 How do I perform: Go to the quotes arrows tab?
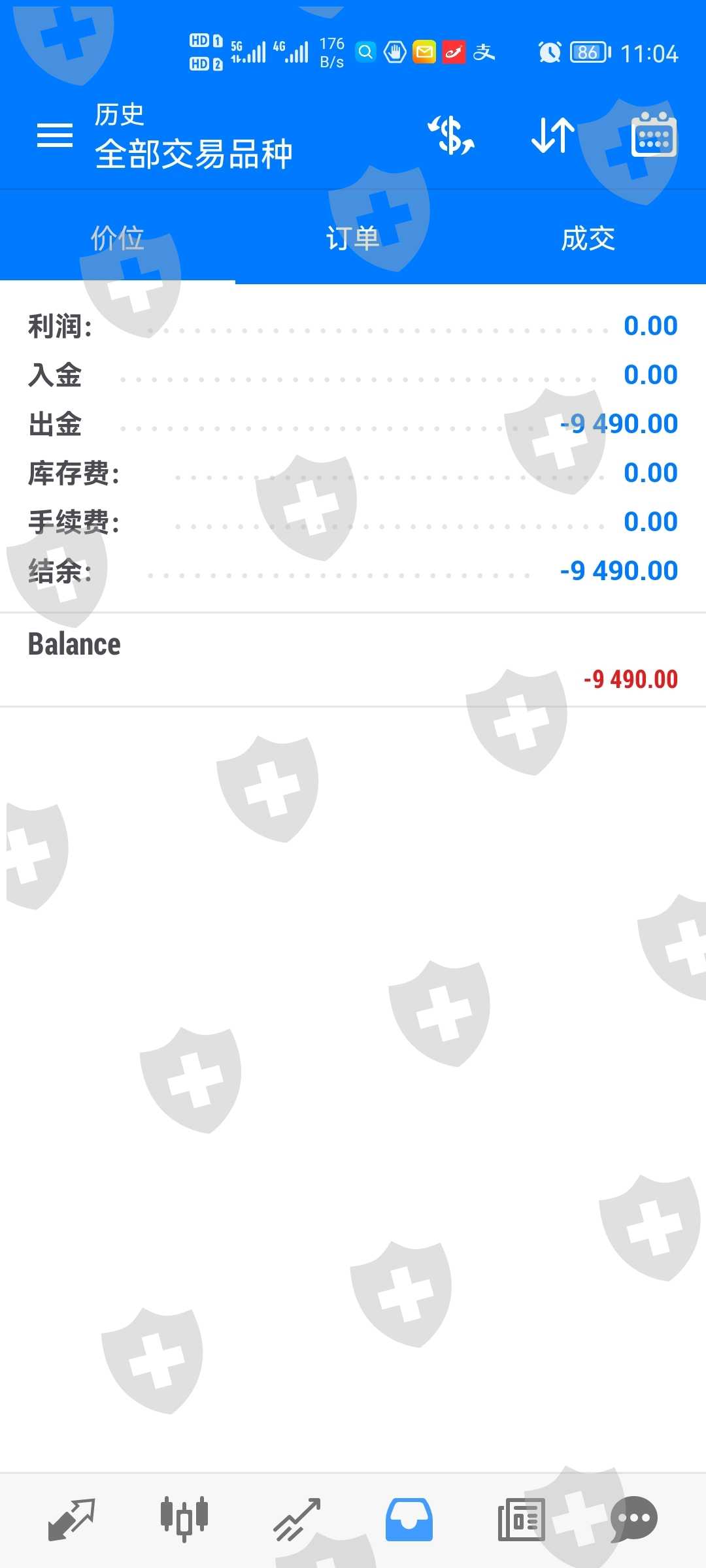tap(72, 1520)
